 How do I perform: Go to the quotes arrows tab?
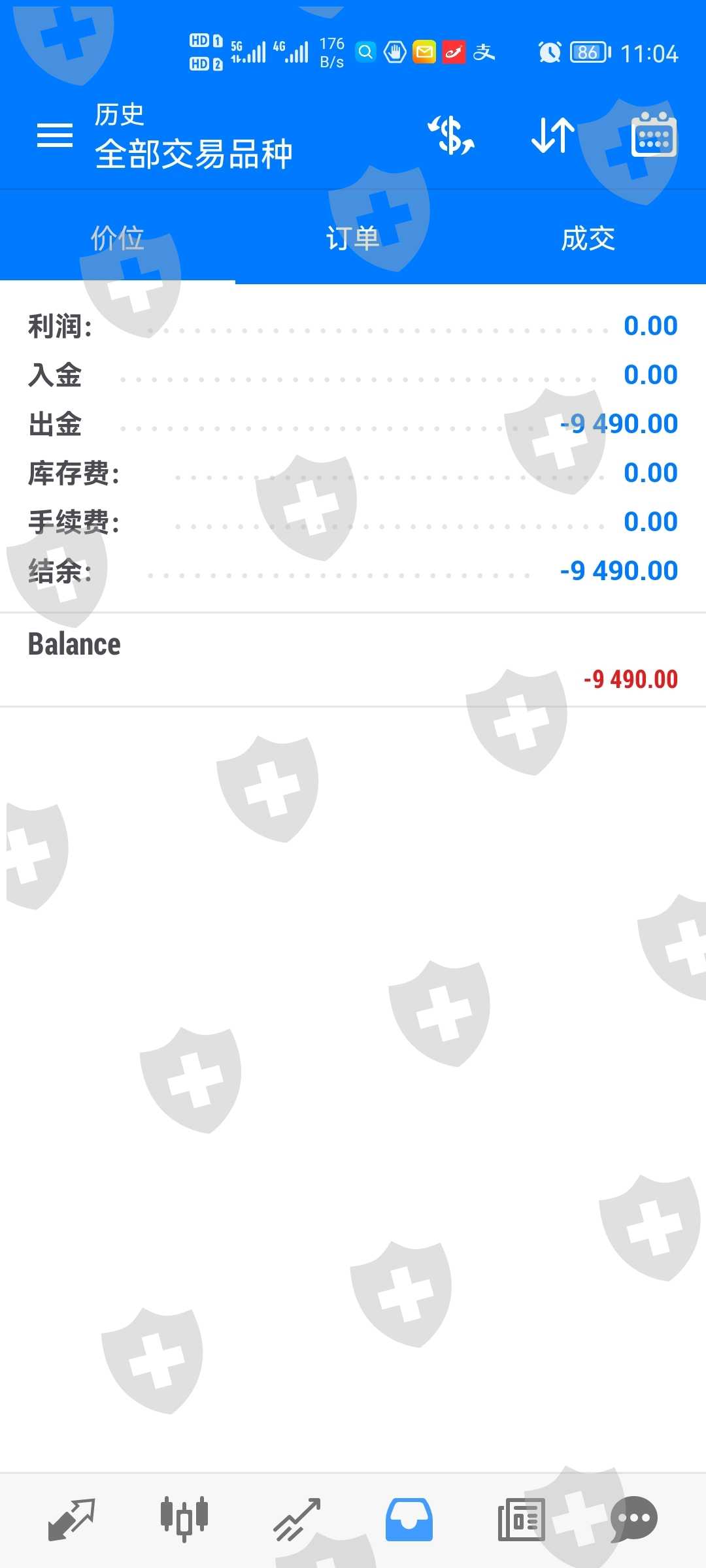tap(72, 1520)
